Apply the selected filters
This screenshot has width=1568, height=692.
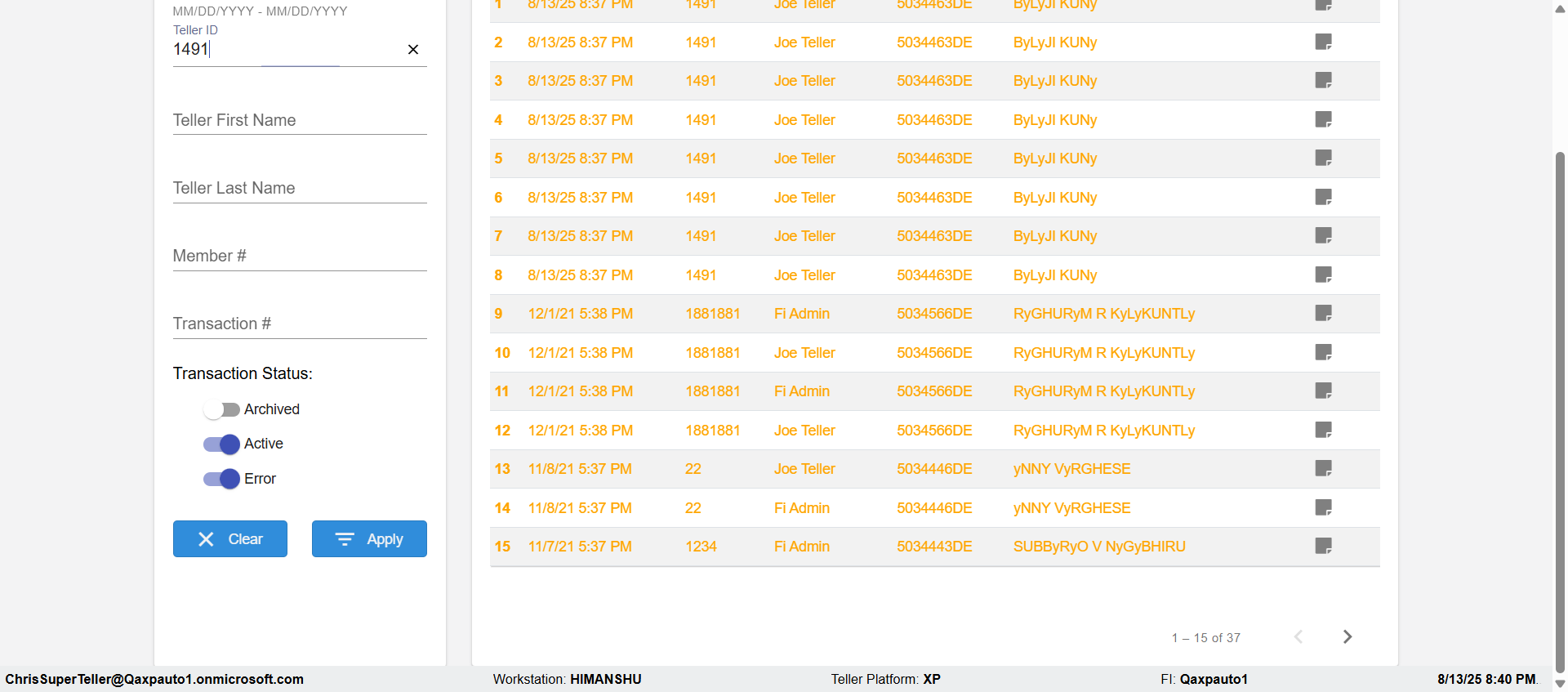click(369, 539)
